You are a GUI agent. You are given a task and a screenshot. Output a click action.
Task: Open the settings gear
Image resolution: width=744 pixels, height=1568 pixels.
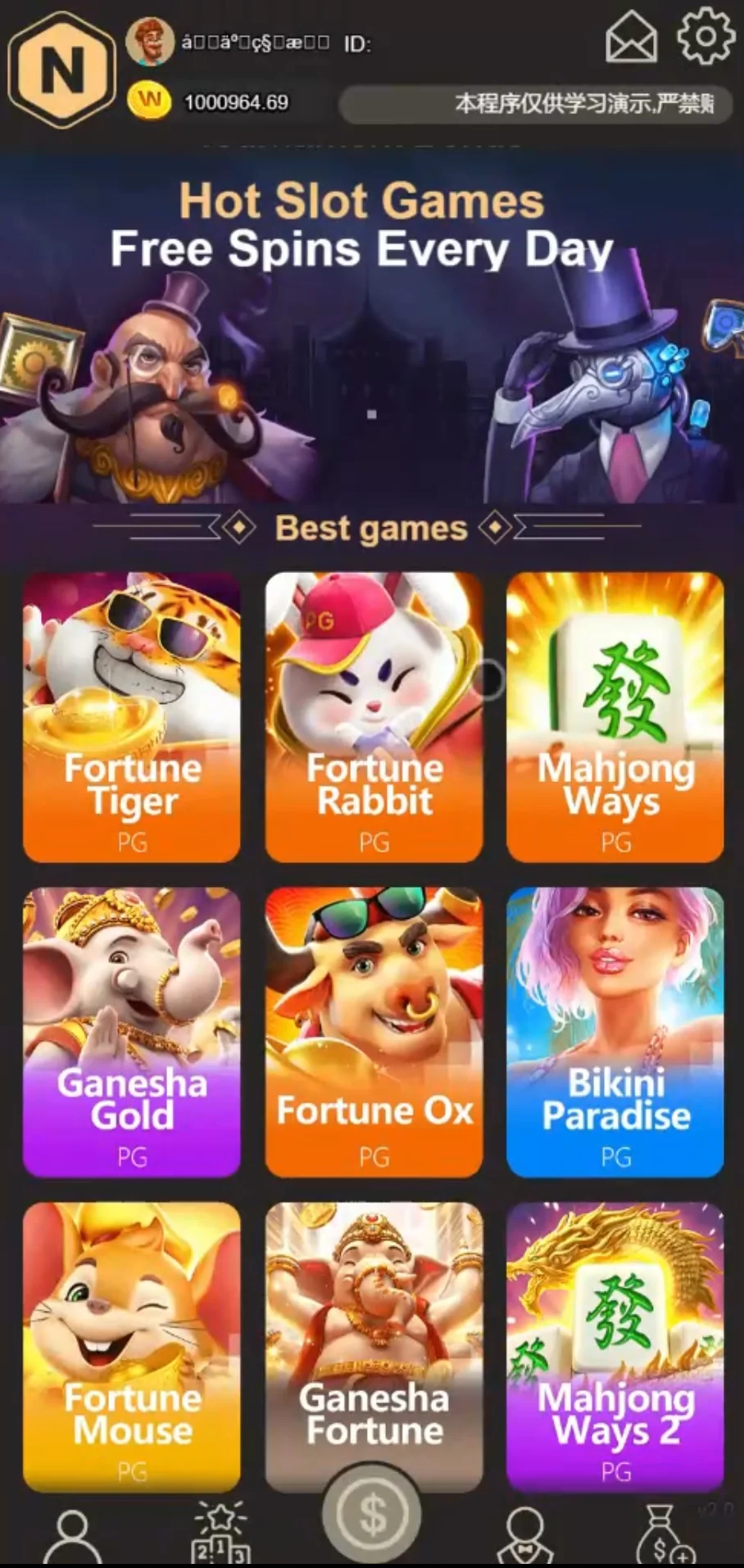click(x=705, y=36)
